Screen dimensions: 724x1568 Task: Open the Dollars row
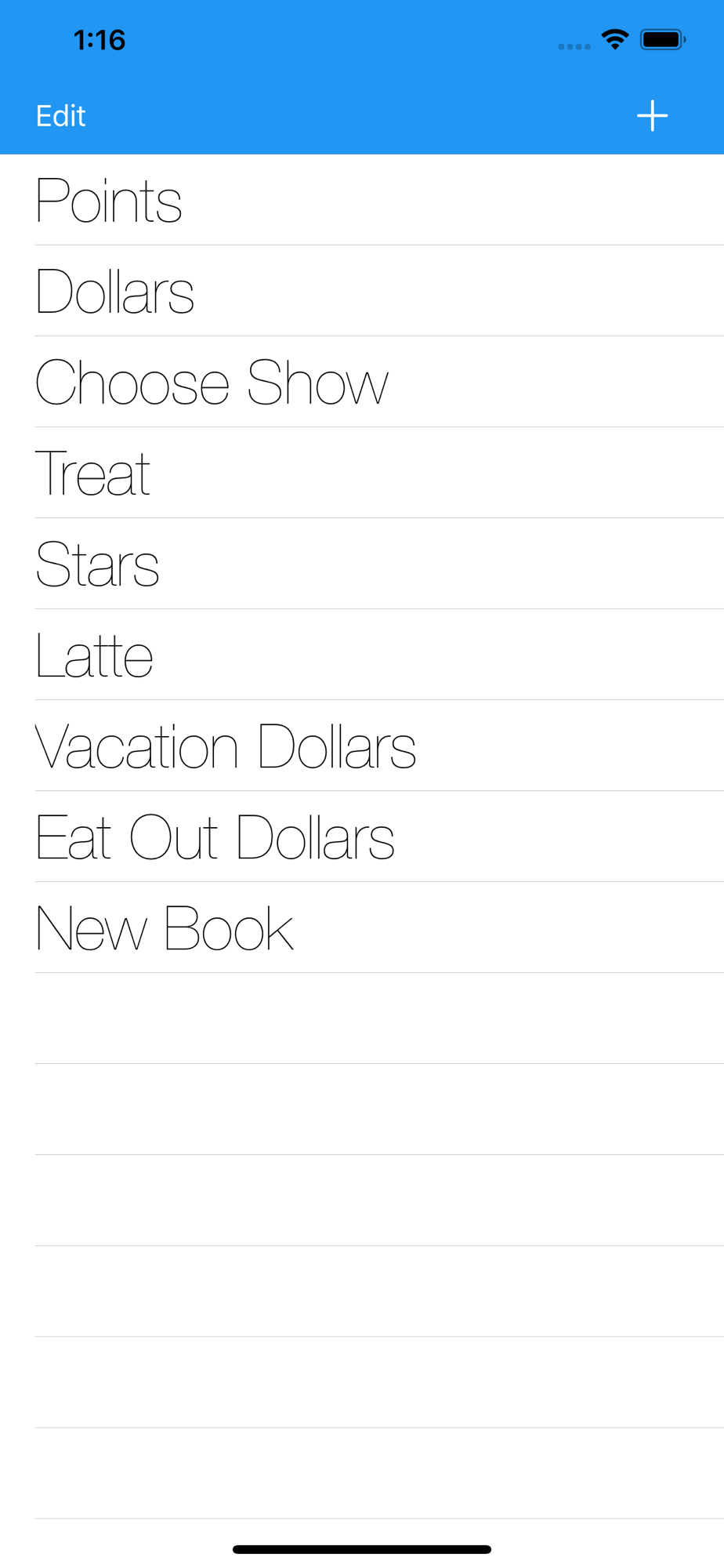pyautogui.click(x=362, y=291)
